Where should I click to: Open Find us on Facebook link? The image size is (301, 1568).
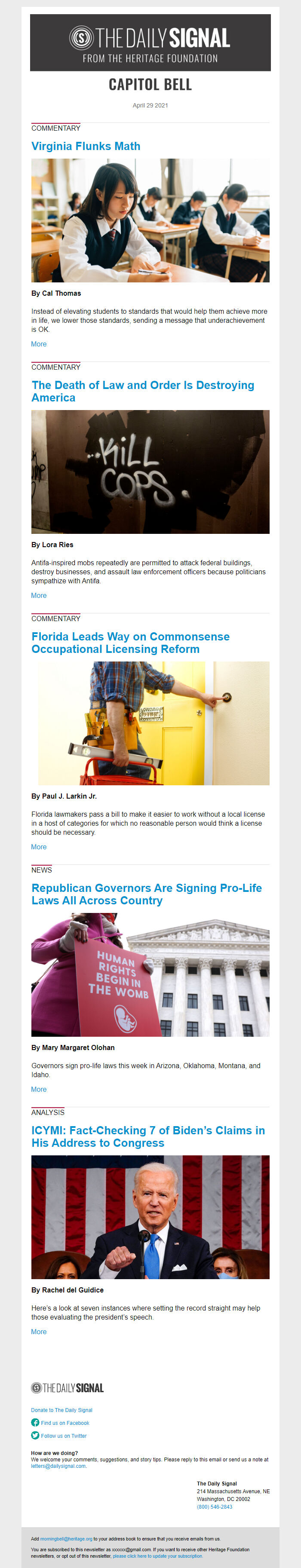click(x=64, y=1423)
